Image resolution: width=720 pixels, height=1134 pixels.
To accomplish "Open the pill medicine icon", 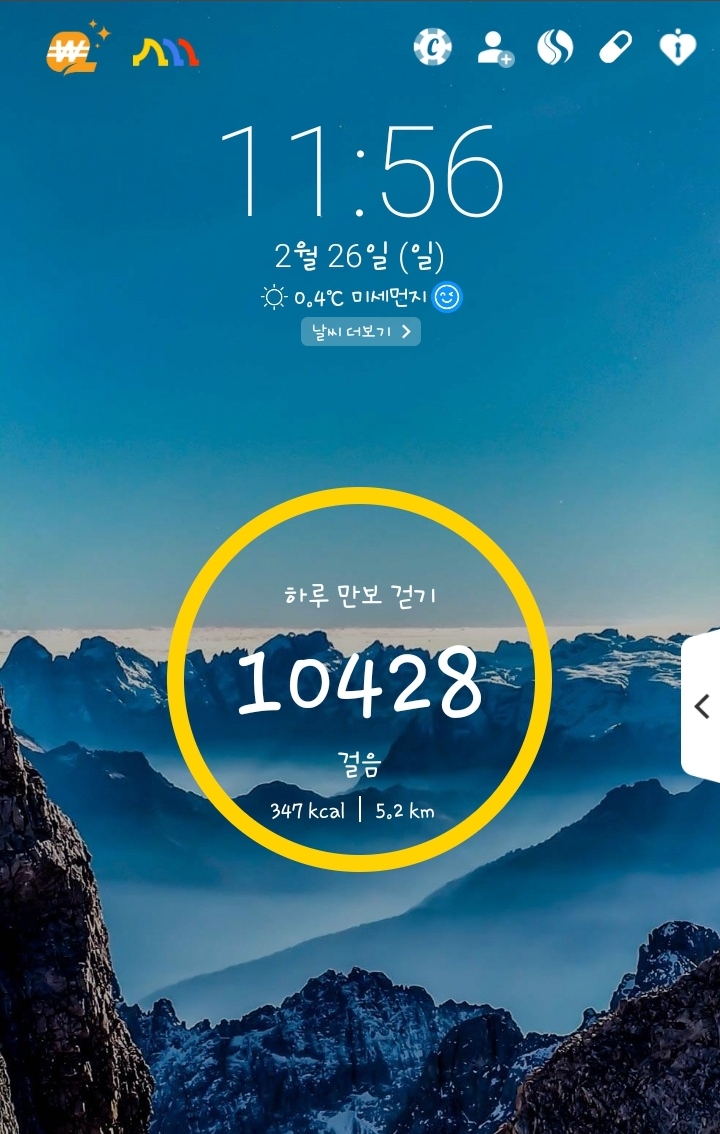I will click(616, 48).
